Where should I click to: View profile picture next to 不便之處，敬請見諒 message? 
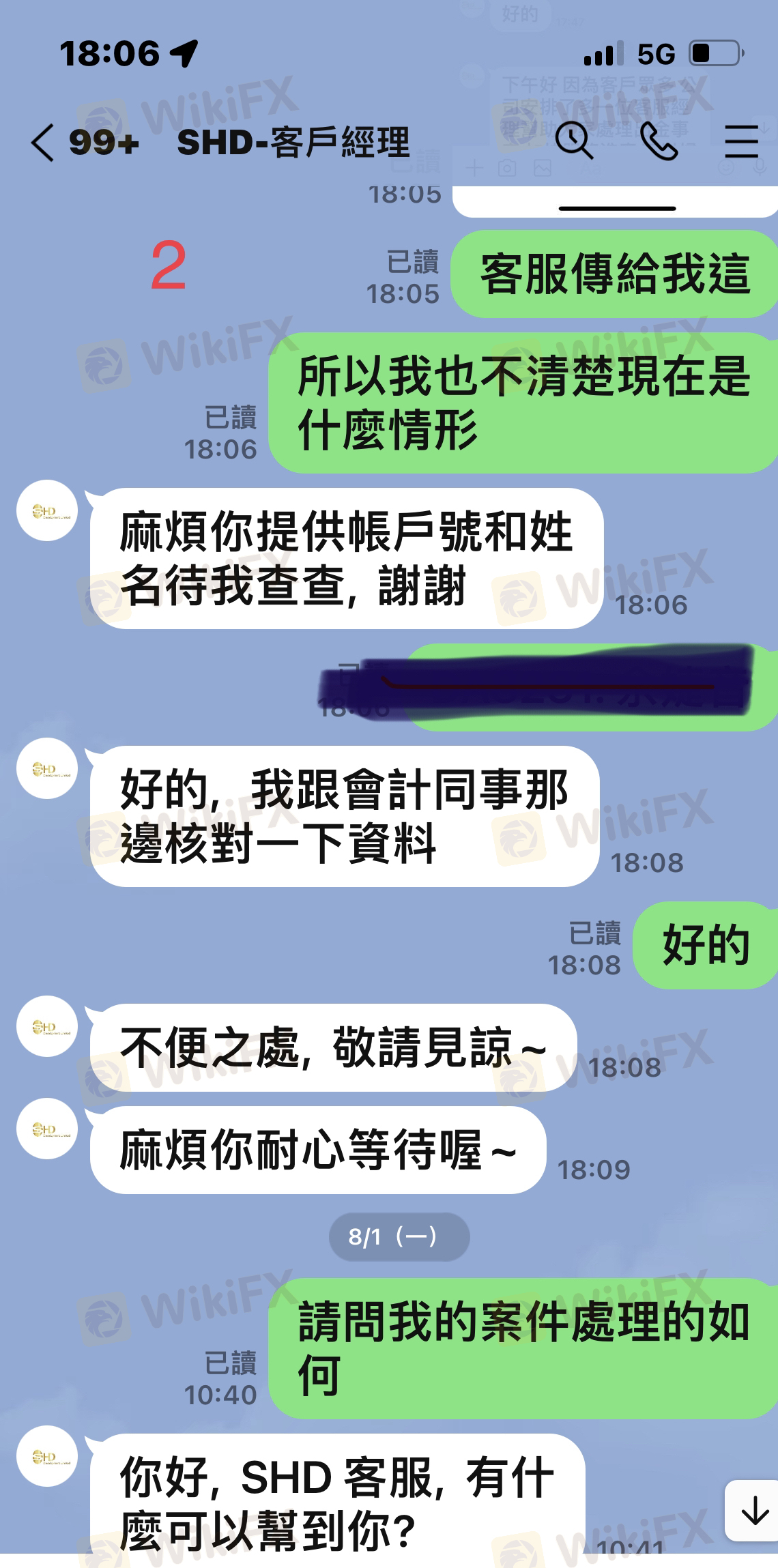click(x=47, y=1026)
